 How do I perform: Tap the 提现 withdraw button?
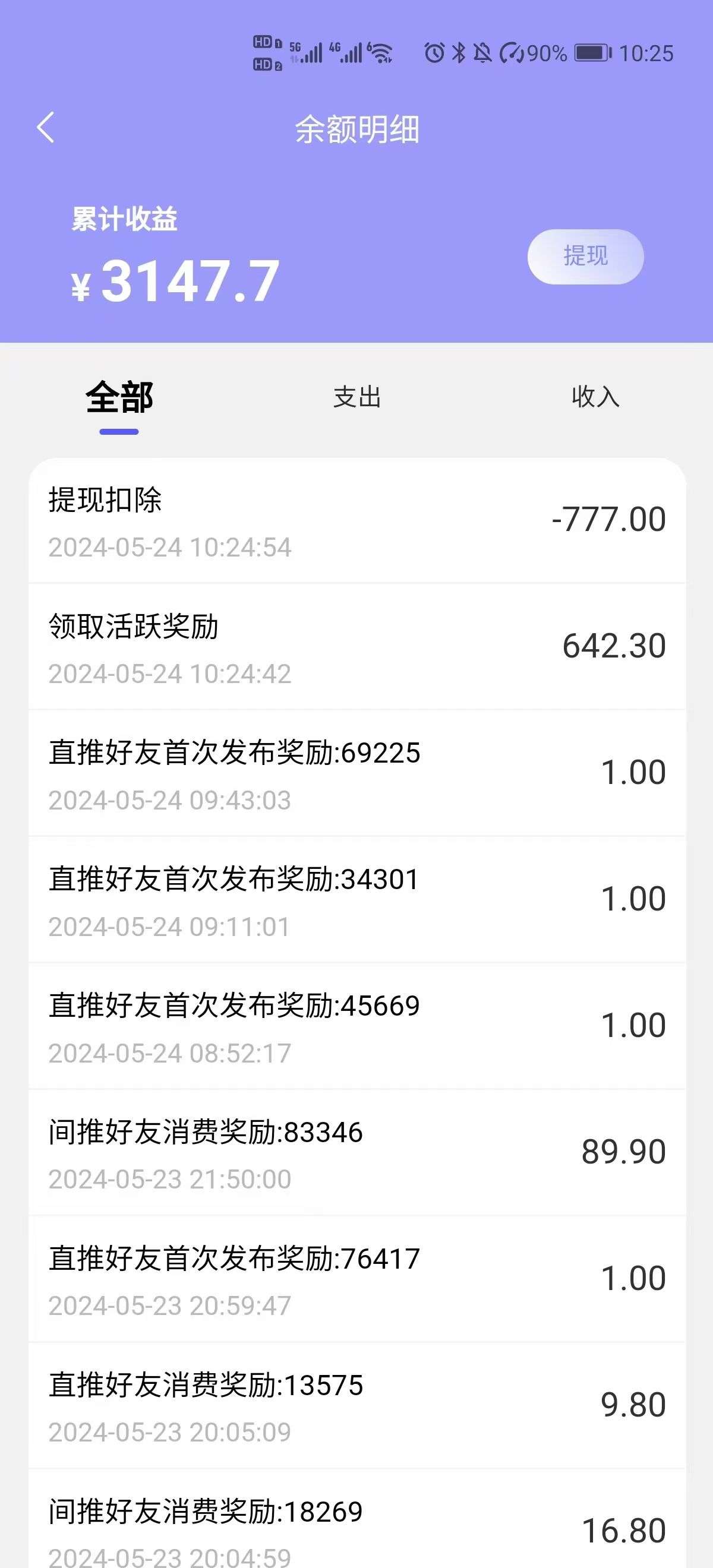585,256
